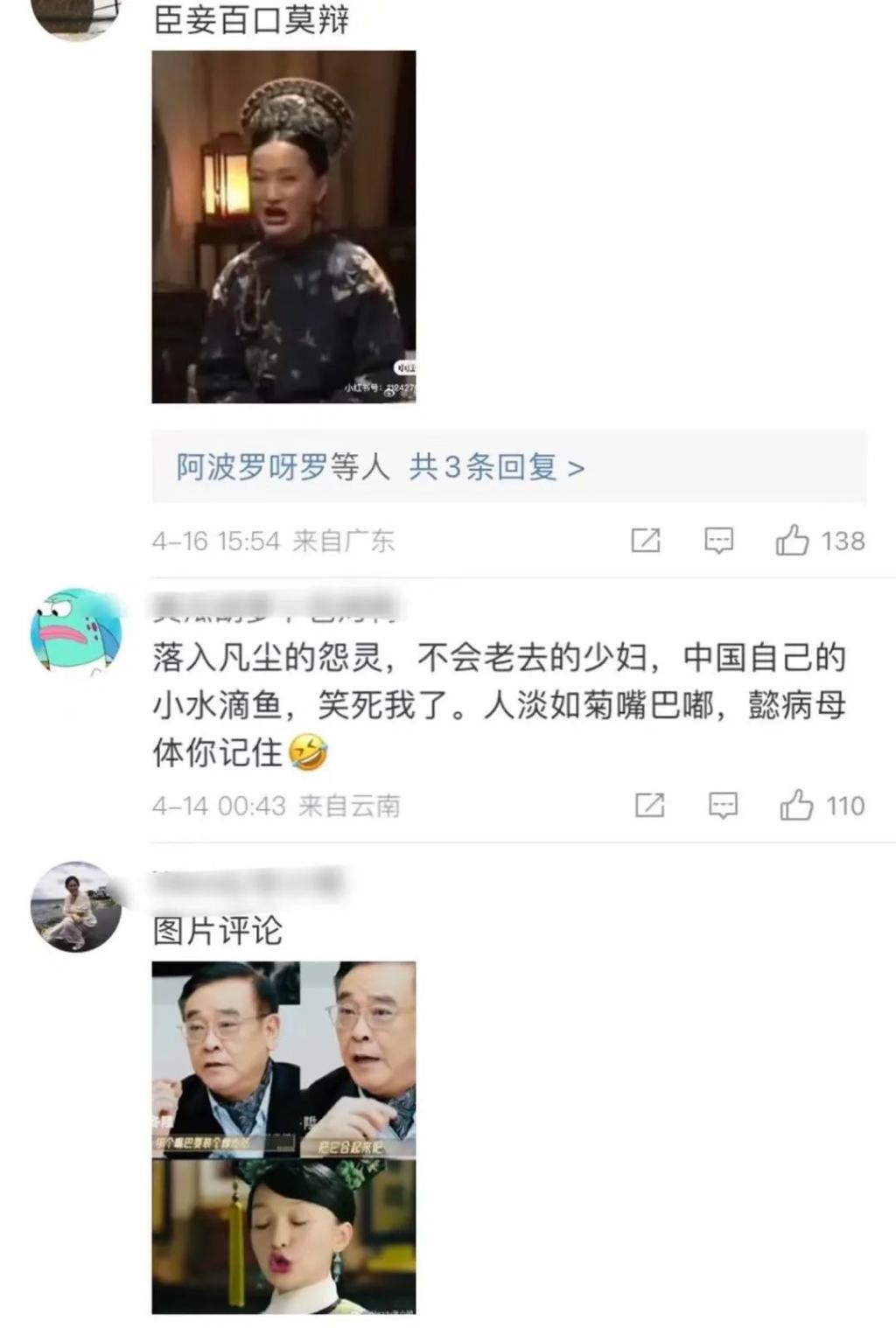The width and height of the screenshot is (896, 1328).
Task: Open the 图片评论 commenter's avatar
Action: pos(76,906)
